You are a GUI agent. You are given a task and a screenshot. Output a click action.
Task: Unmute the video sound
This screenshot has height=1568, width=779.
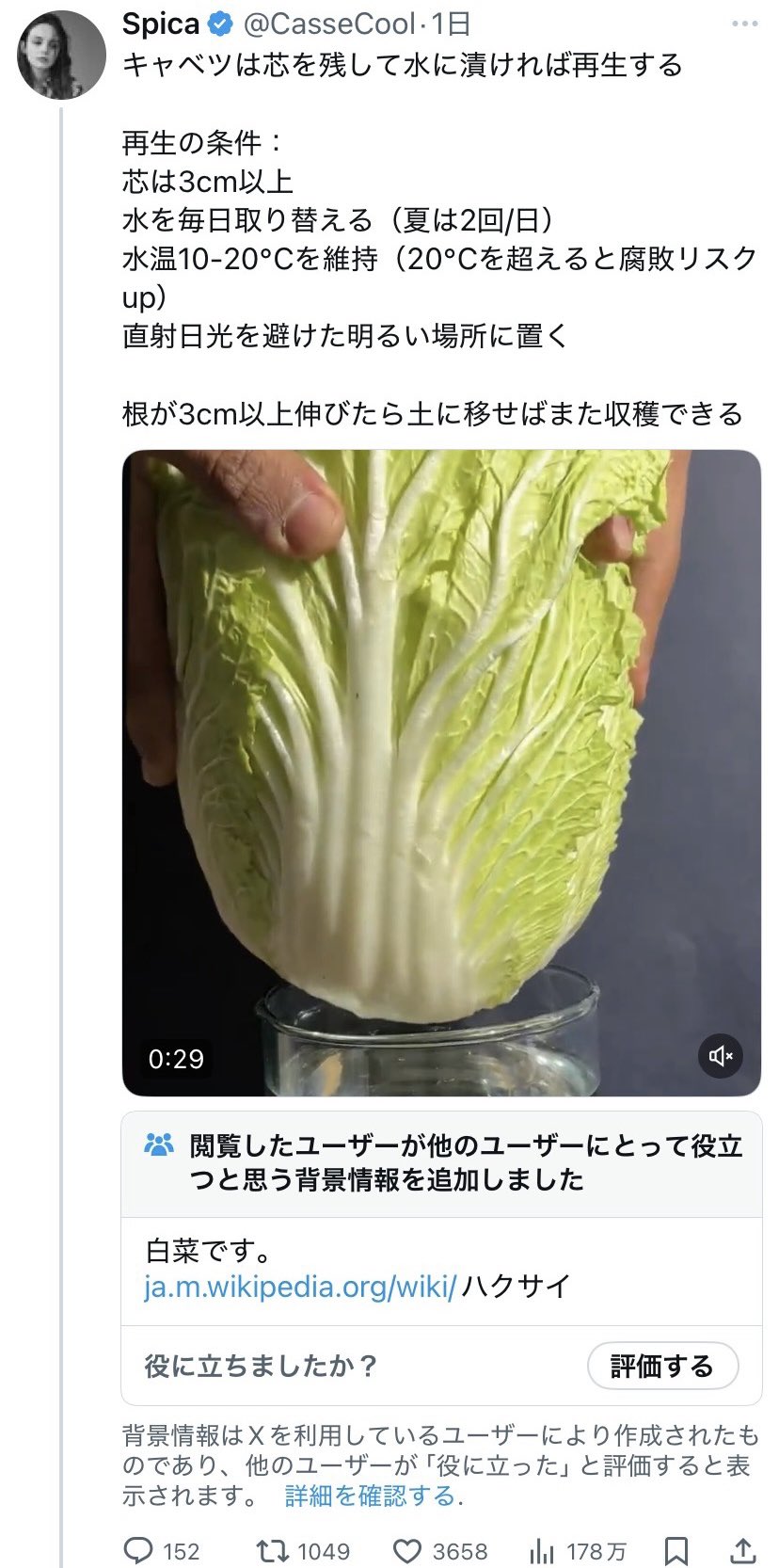point(721,1056)
